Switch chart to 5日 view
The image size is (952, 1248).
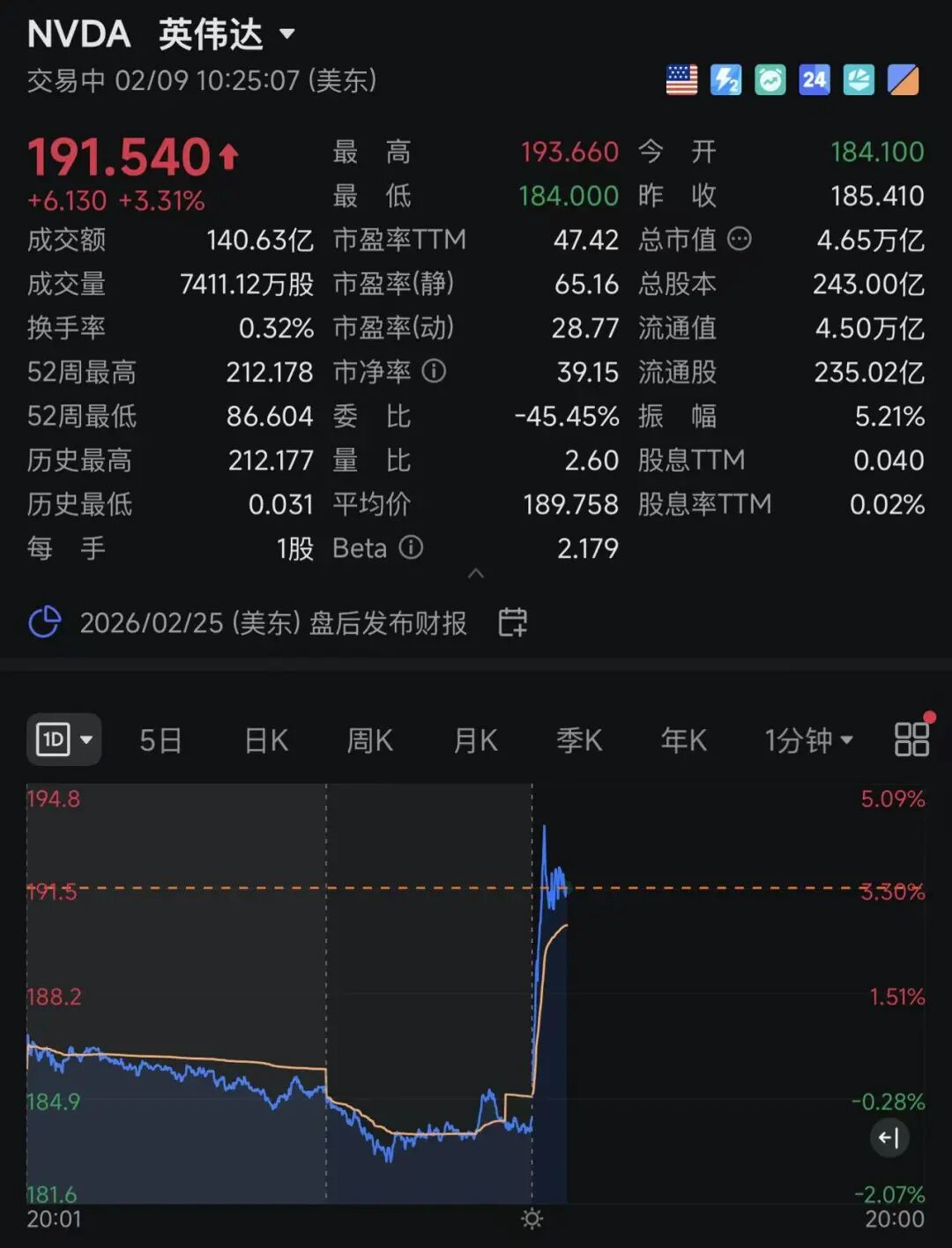point(160,740)
